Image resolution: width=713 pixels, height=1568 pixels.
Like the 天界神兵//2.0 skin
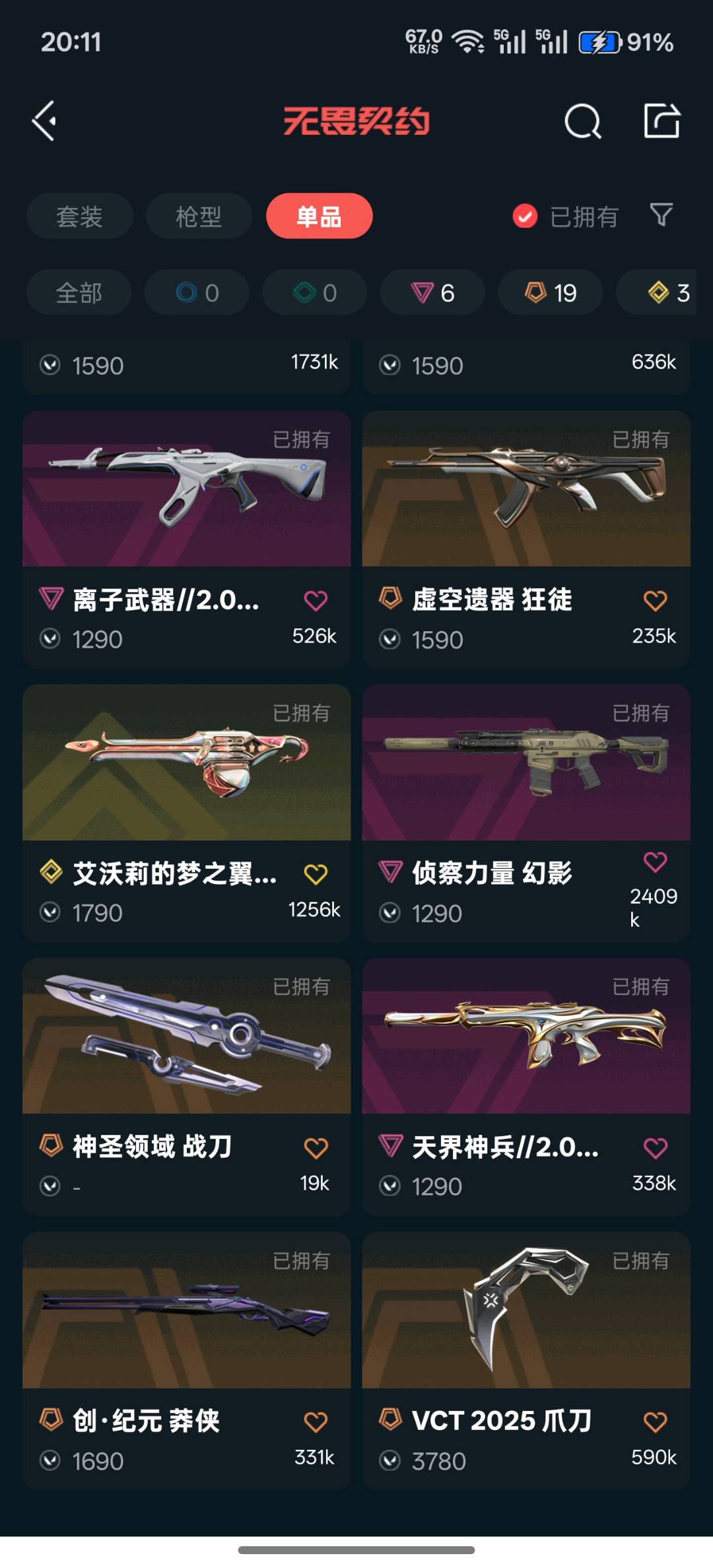tap(655, 1148)
